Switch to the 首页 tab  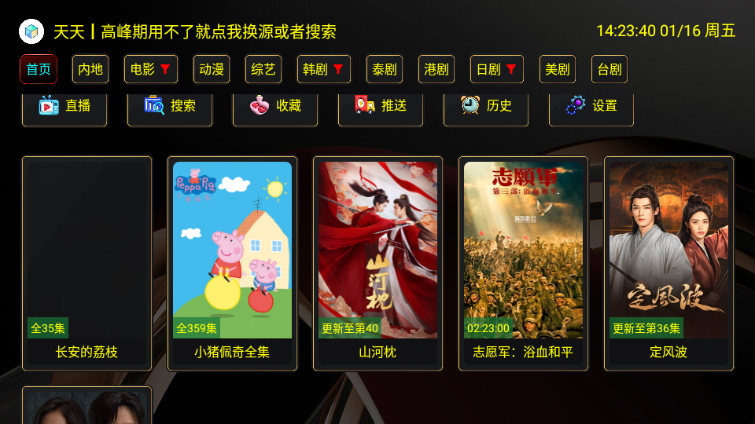coord(38,69)
